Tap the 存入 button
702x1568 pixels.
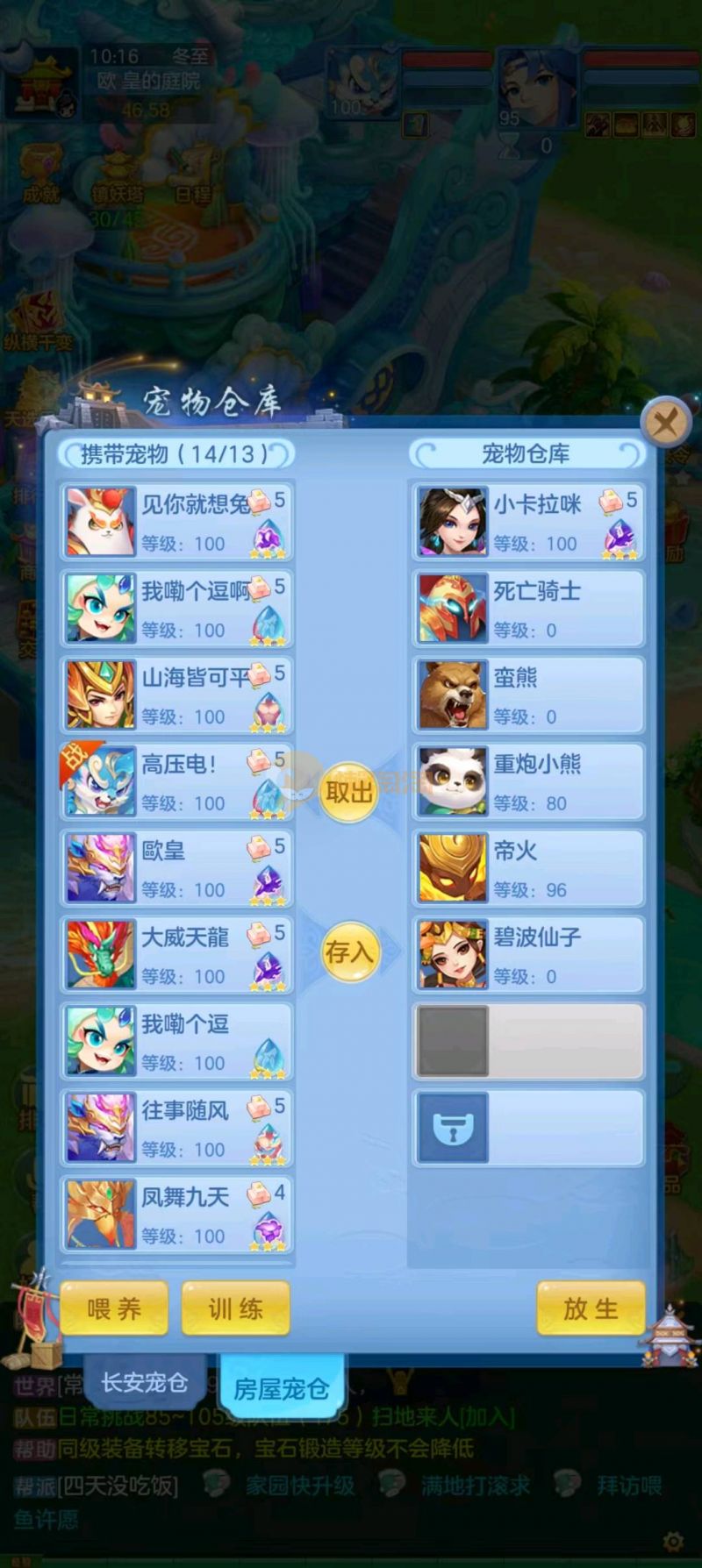[x=348, y=951]
